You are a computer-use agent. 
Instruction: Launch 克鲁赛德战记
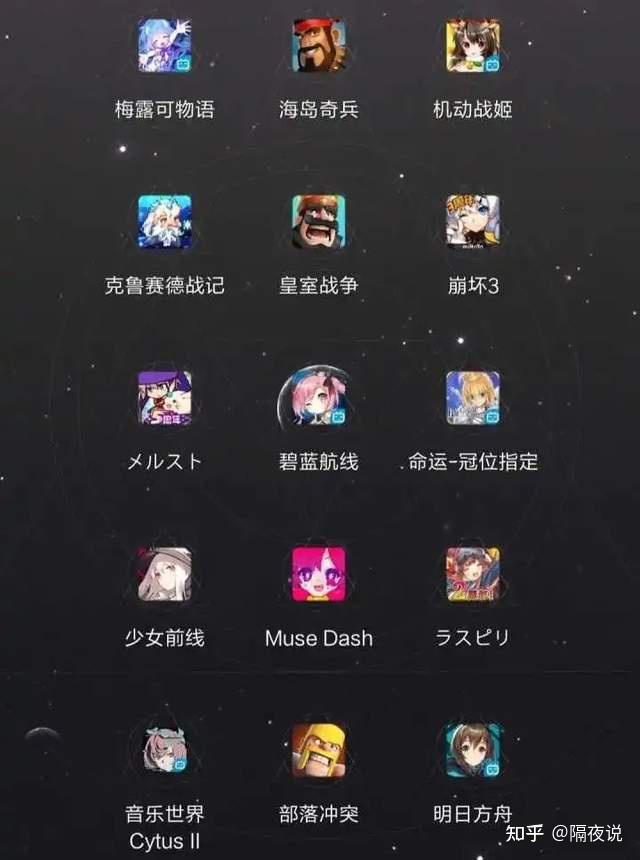click(x=165, y=222)
